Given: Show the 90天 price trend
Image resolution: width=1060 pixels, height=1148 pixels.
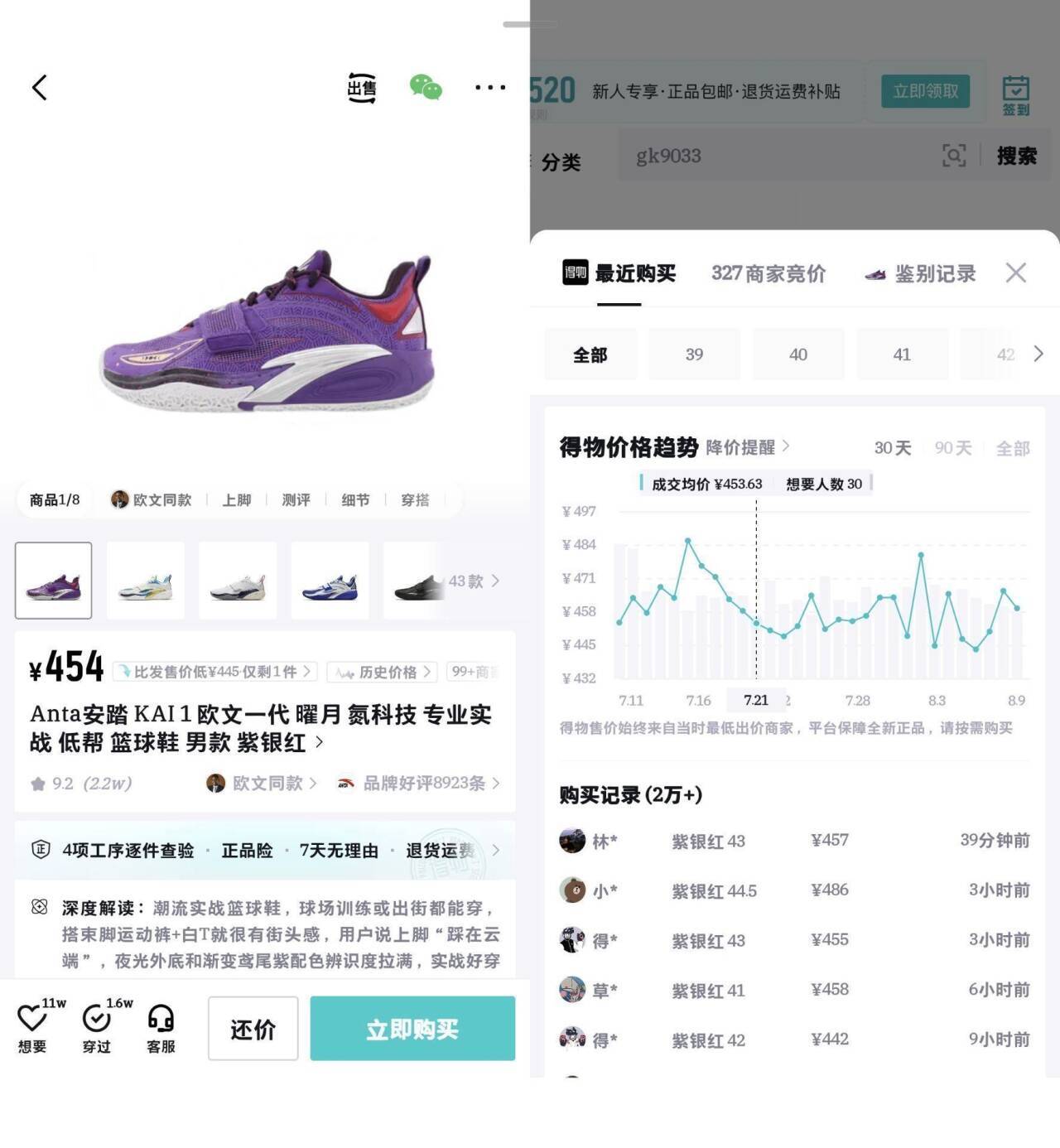Looking at the screenshot, I should click(x=952, y=448).
